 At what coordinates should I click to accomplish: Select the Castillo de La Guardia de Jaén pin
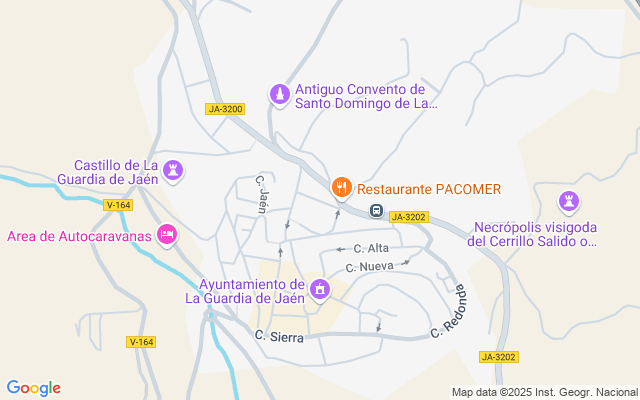174,170
